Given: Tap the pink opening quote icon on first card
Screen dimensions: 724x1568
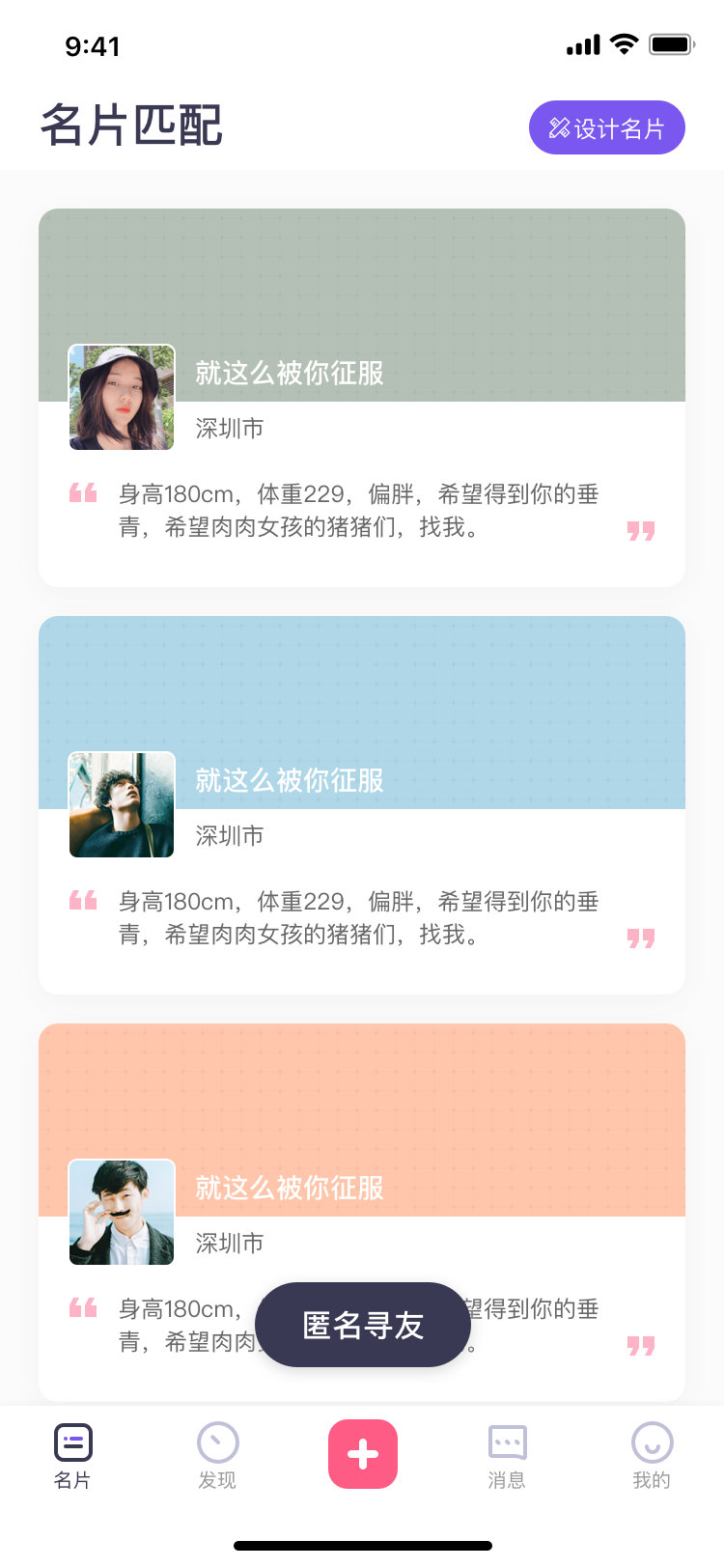Looking at the screenshot, I should [82, 492].
